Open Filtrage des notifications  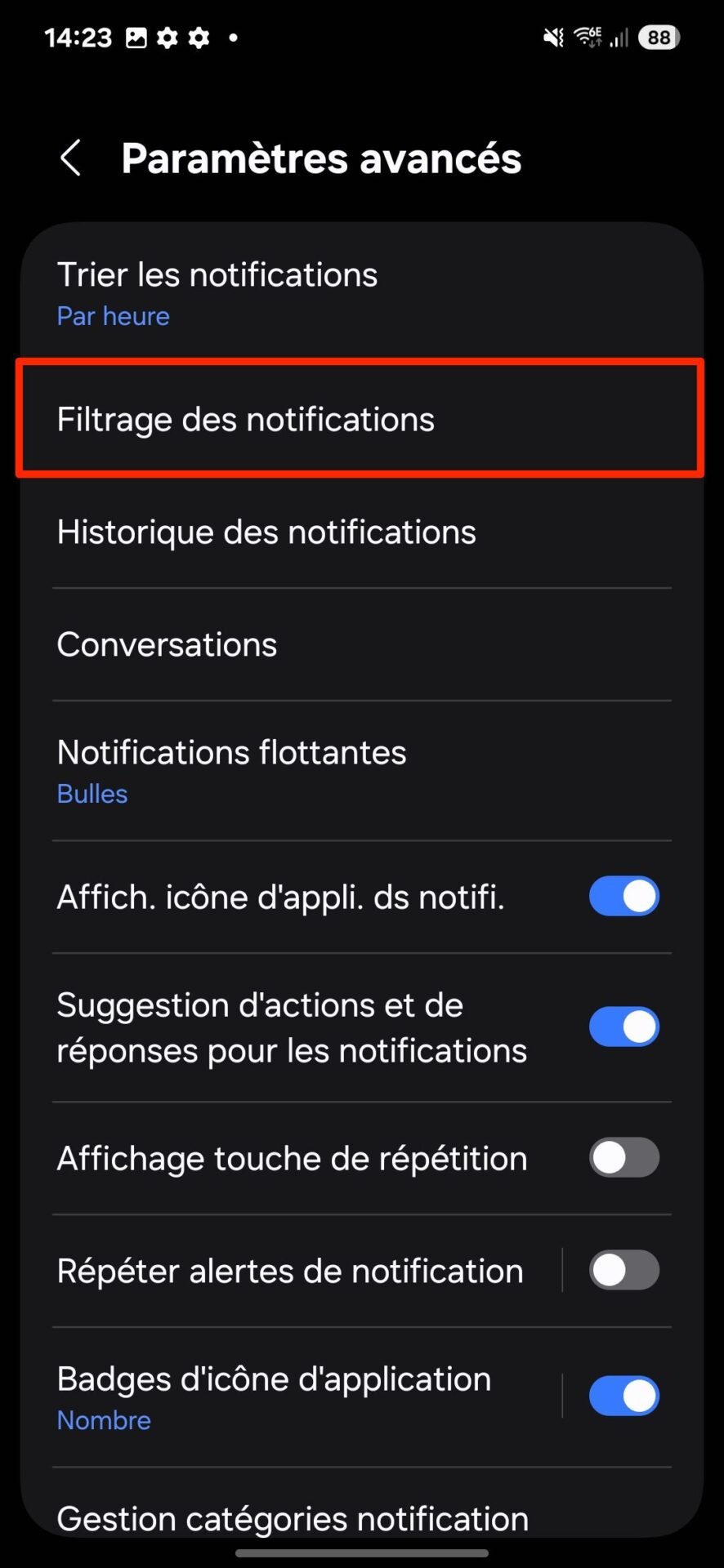[362, 419]
